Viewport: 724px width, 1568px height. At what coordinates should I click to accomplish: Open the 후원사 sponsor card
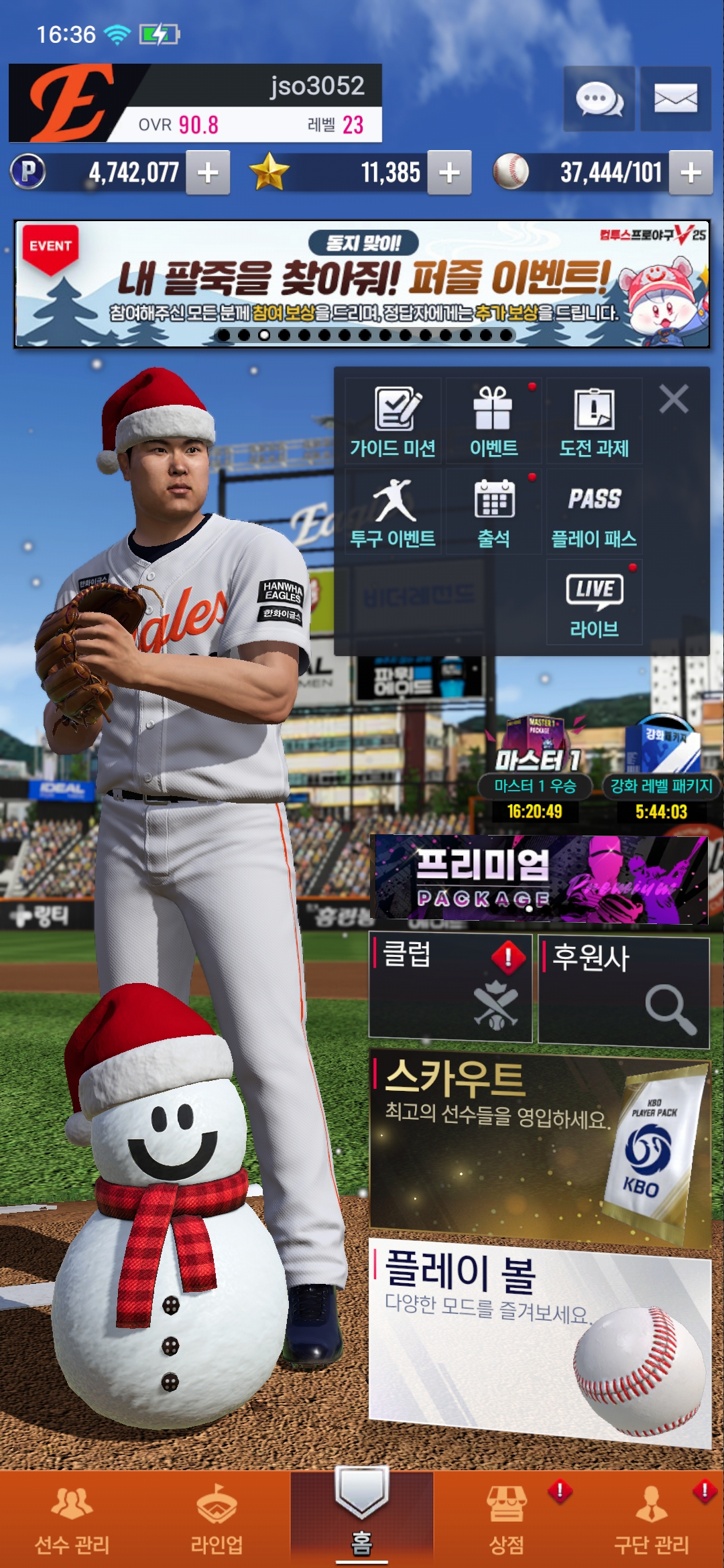coord(623,992)
